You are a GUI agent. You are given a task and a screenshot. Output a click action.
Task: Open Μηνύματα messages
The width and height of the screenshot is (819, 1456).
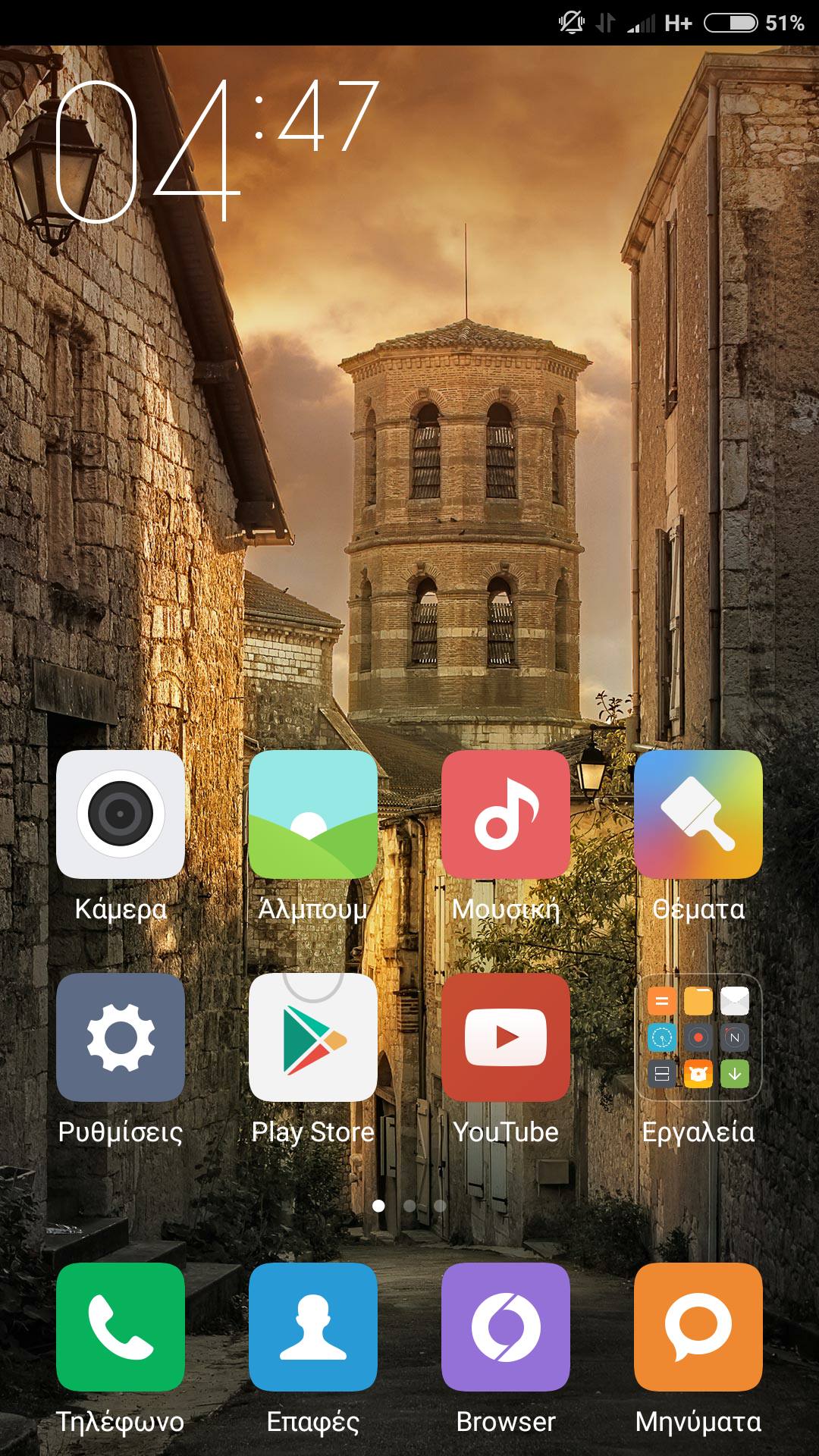[698, 1327]
